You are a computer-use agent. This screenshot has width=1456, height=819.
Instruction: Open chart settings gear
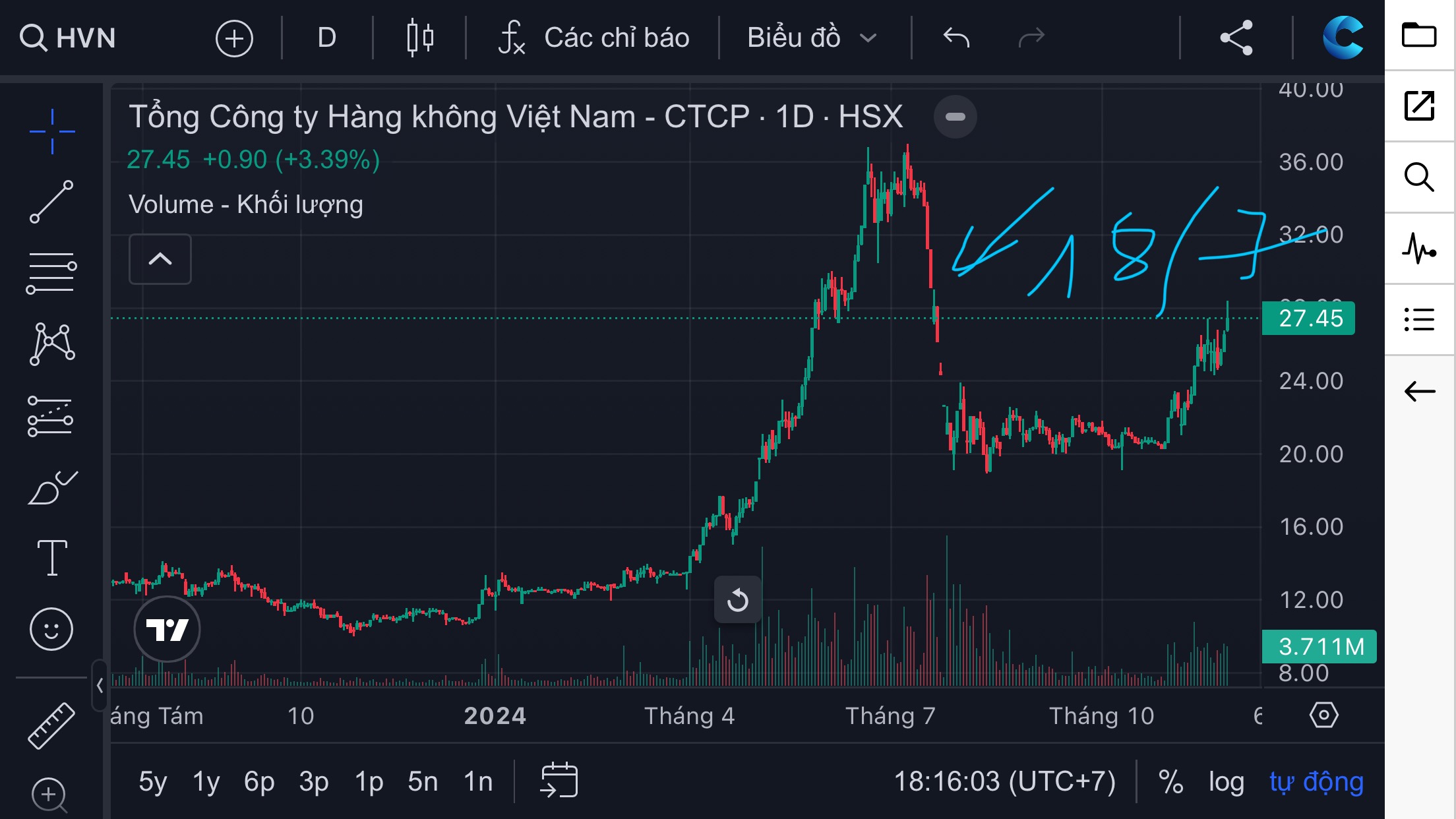point(1323,715)
